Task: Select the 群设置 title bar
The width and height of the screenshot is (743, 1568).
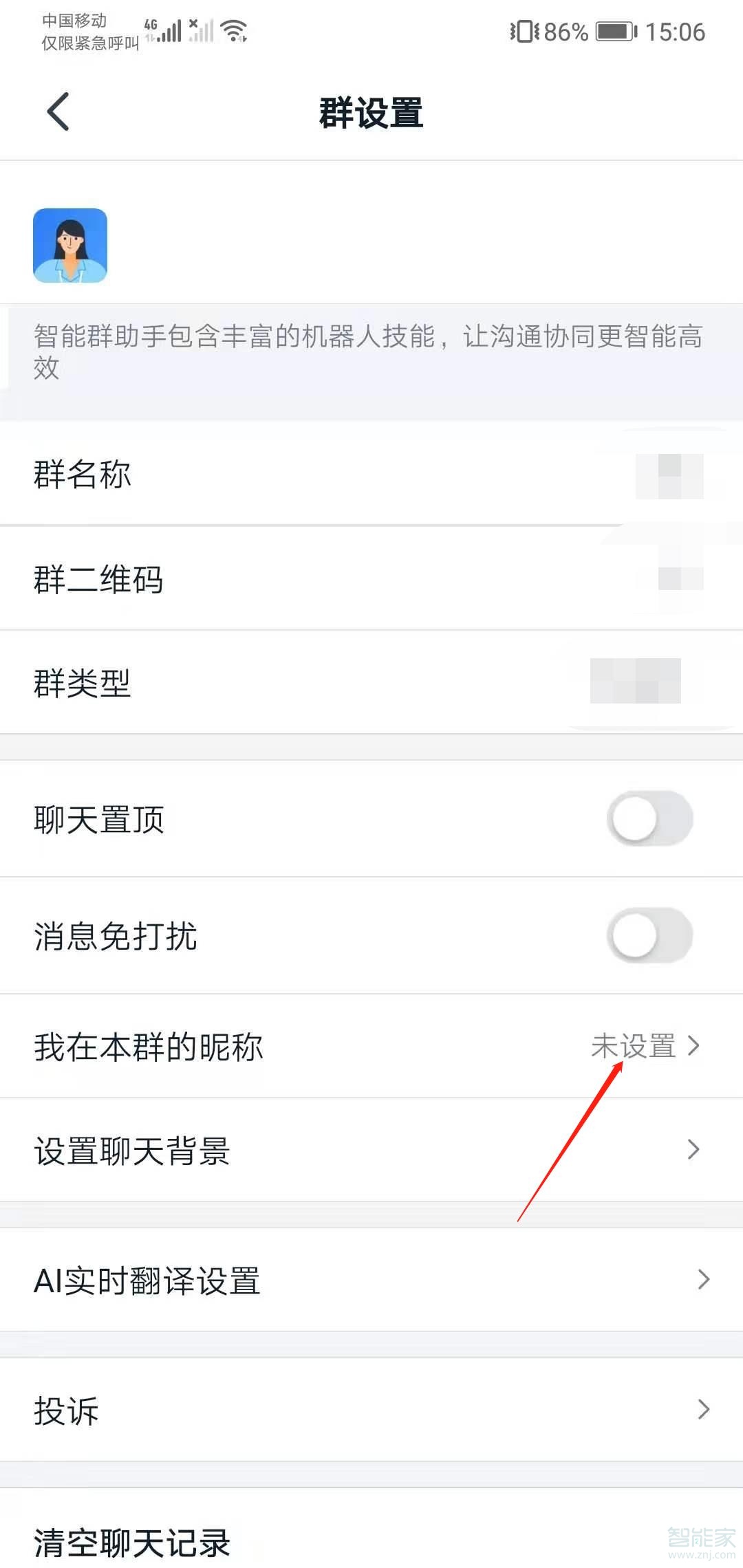Action: [371, 113]
